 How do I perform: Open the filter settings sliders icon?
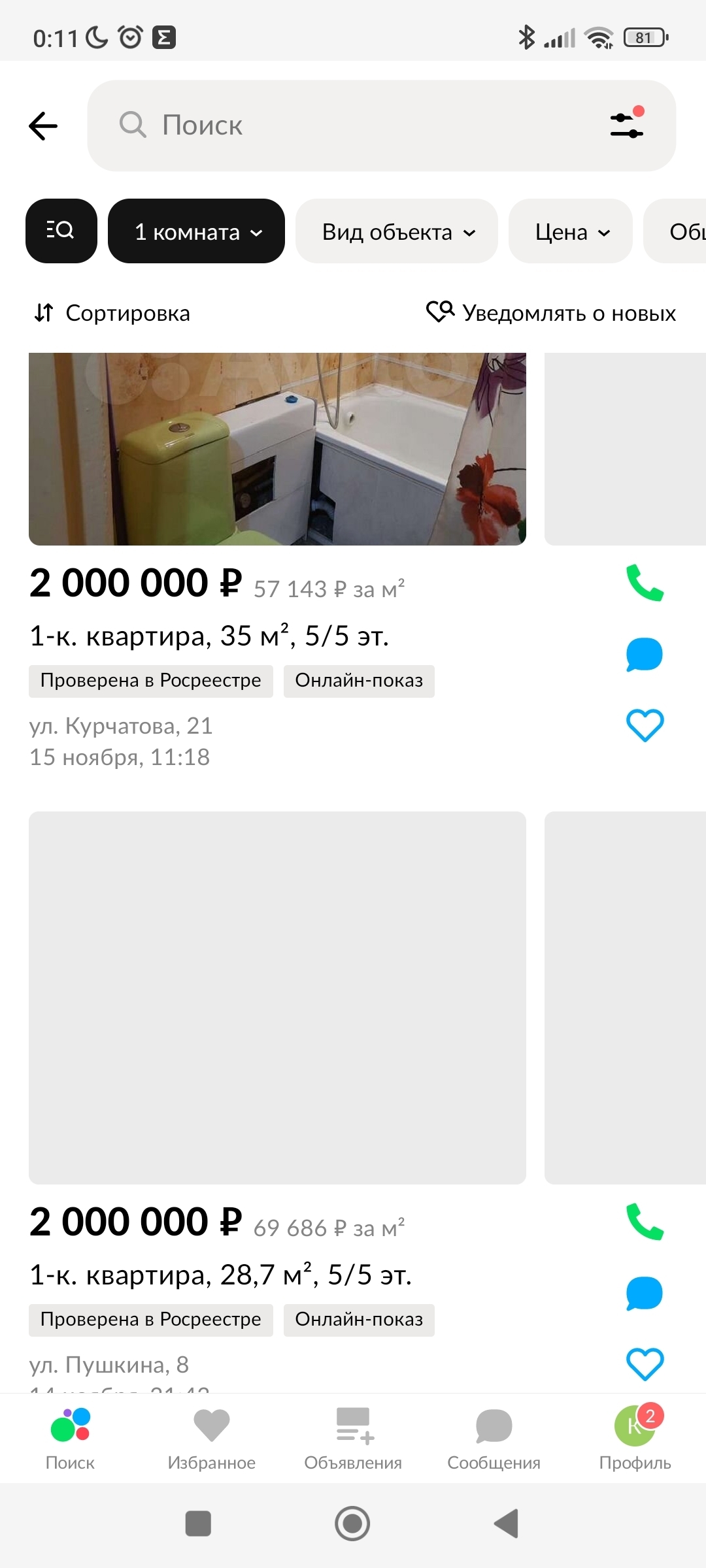click(x=627, y=124)
